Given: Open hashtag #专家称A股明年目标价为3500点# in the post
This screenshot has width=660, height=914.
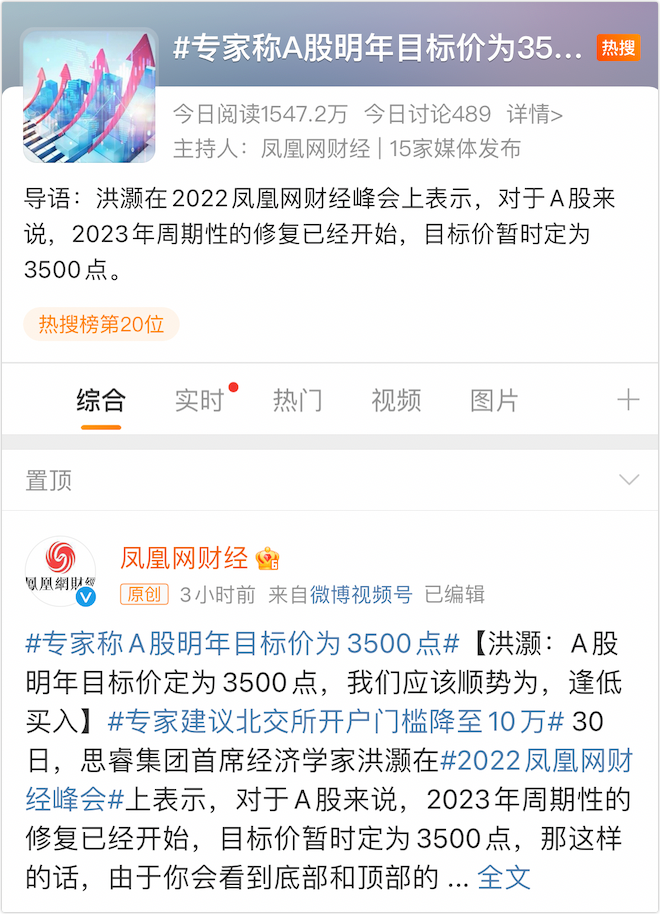Looking at the screenshot, I should tap(241, 643).
